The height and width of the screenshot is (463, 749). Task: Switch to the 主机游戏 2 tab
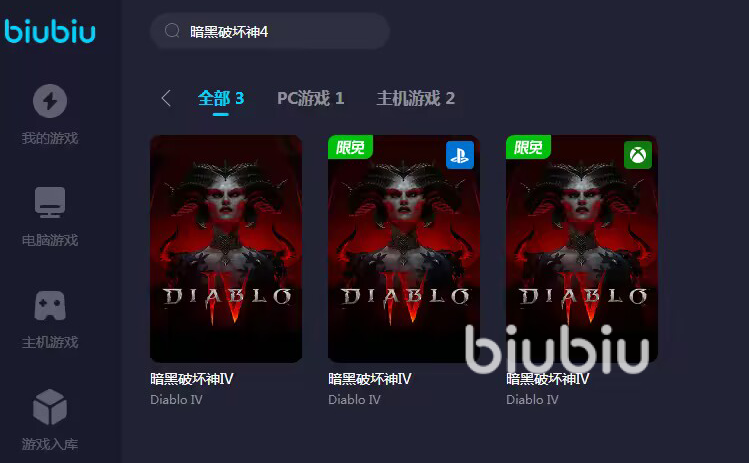(415, 98)
